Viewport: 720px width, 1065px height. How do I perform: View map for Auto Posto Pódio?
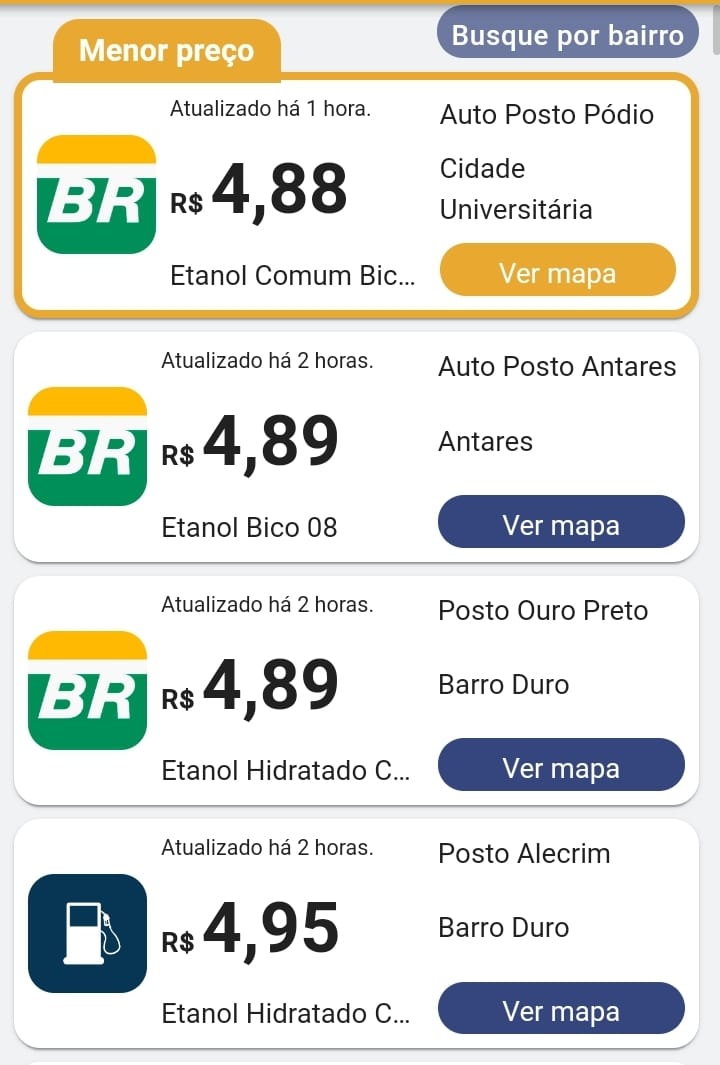tap(557, 272)
